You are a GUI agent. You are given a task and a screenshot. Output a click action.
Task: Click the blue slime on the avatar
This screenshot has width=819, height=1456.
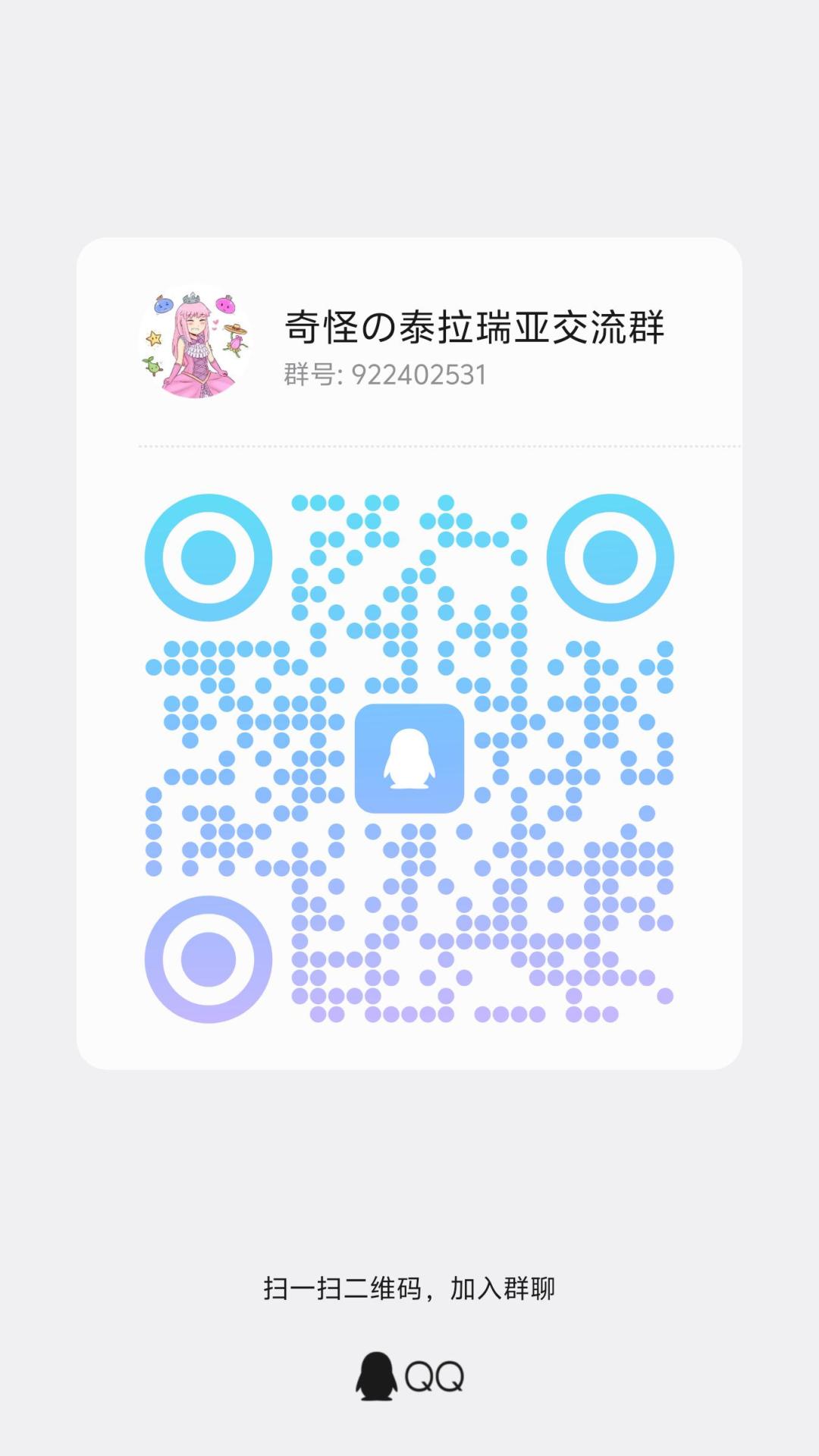[x=163, y=306]
